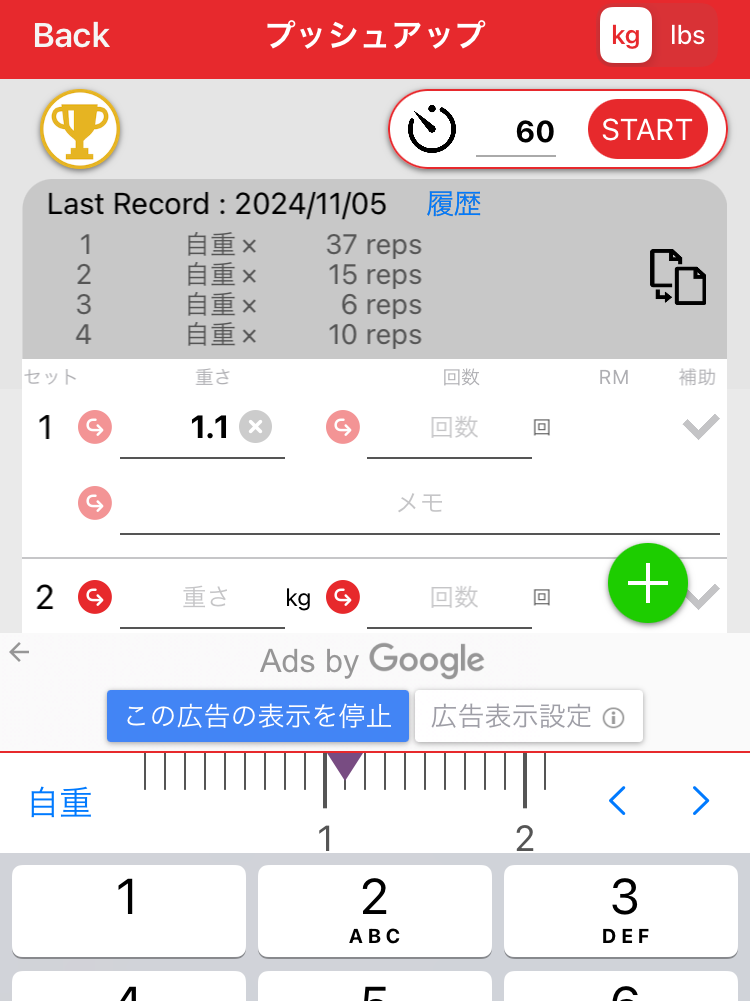Switch weight unit to lbs
The image size is (750, 1001).
pos(687,36)
